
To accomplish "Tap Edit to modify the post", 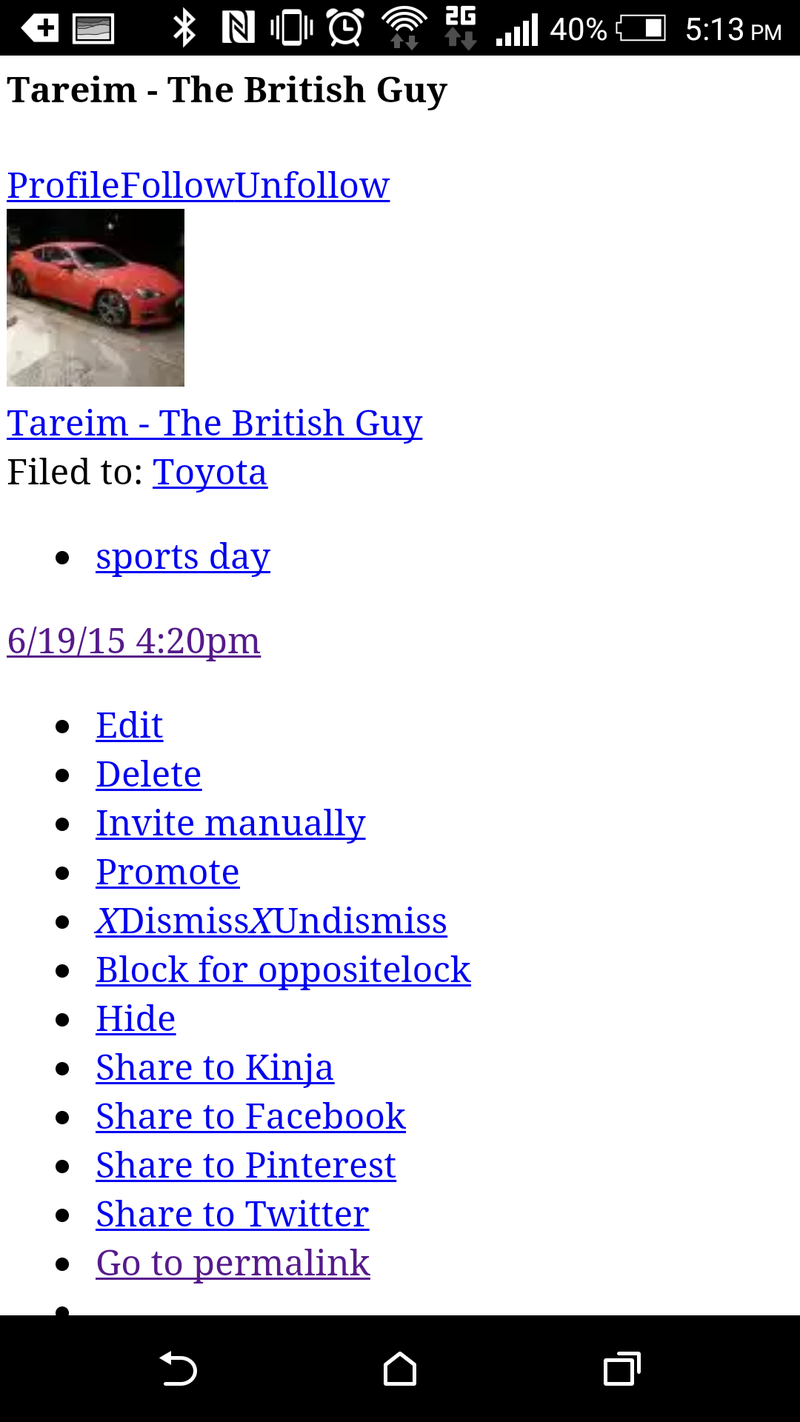I will coord(129,725).
